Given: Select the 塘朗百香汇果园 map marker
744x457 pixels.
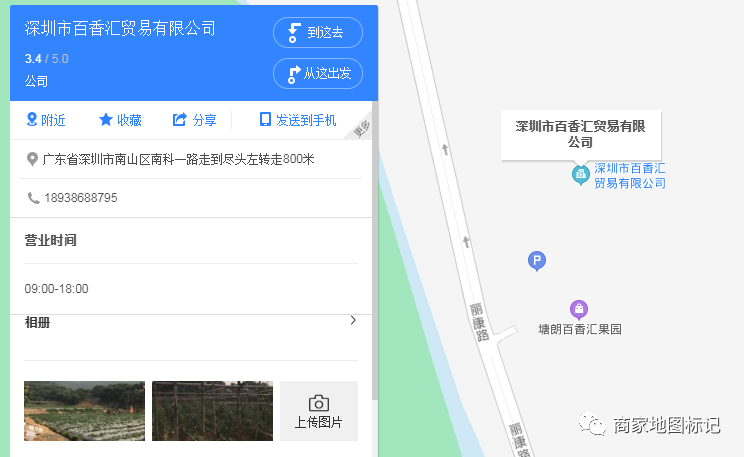Looking at the screenshot, I should [x=578, y=309].
